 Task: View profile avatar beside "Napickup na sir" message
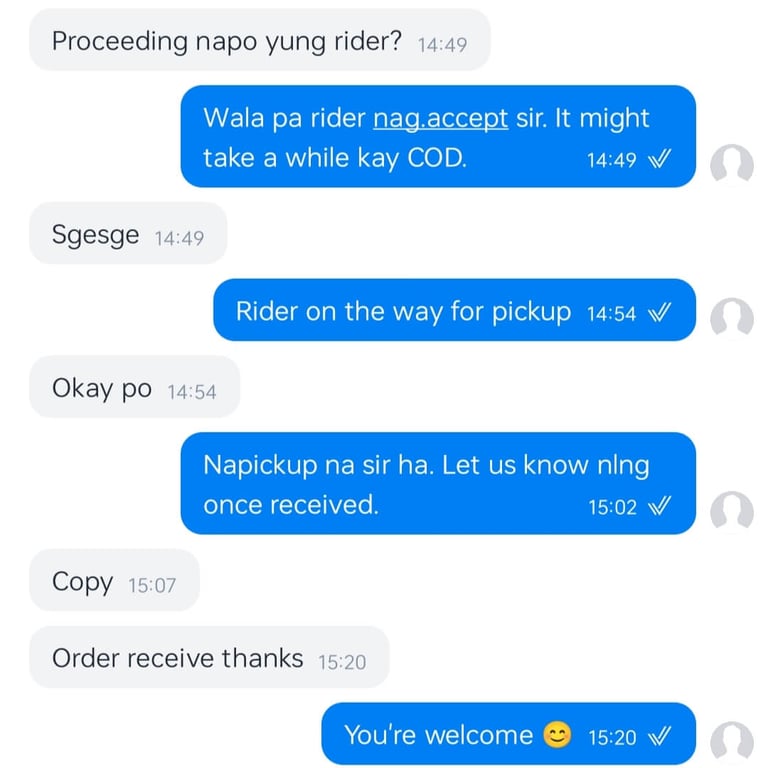tap(731, 512)
